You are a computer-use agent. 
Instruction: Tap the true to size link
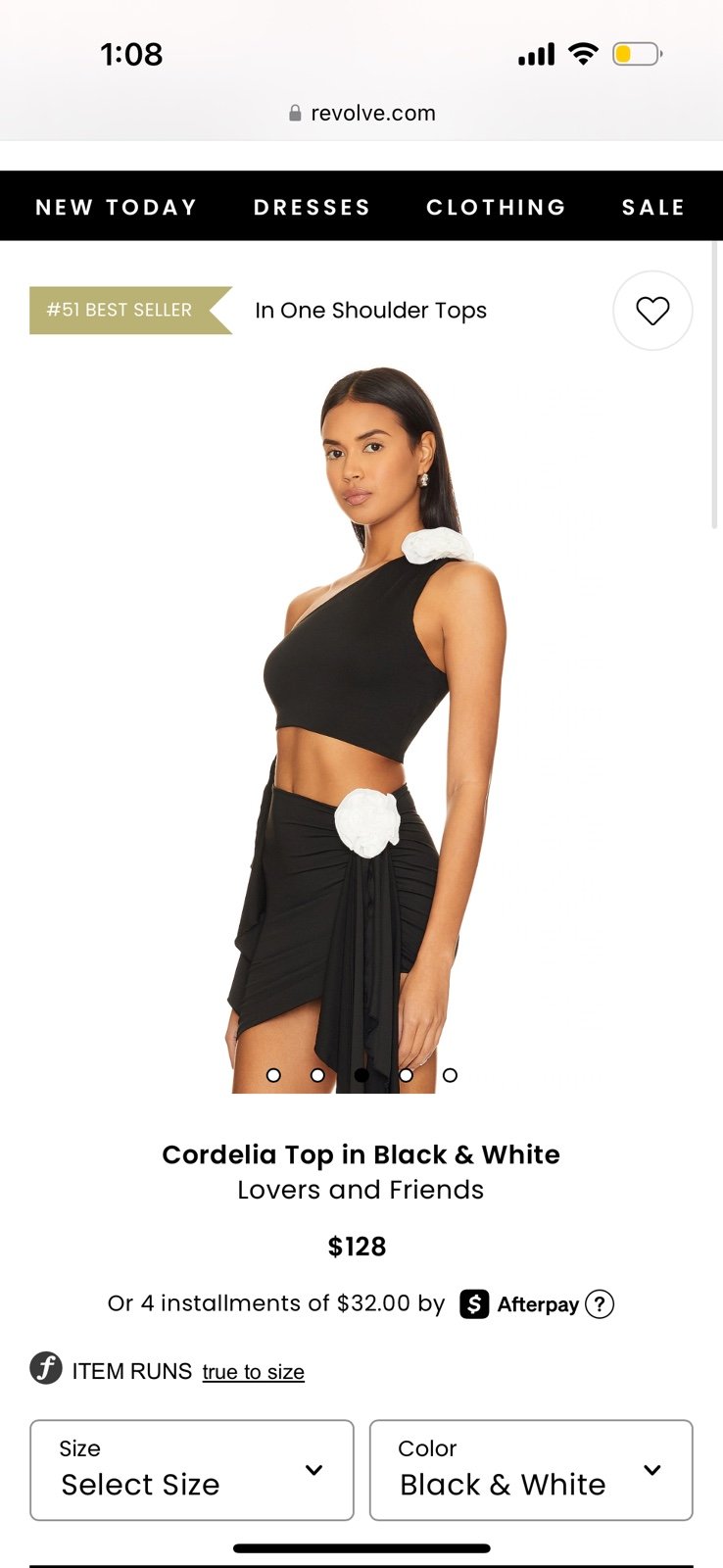click(253, 1372)
